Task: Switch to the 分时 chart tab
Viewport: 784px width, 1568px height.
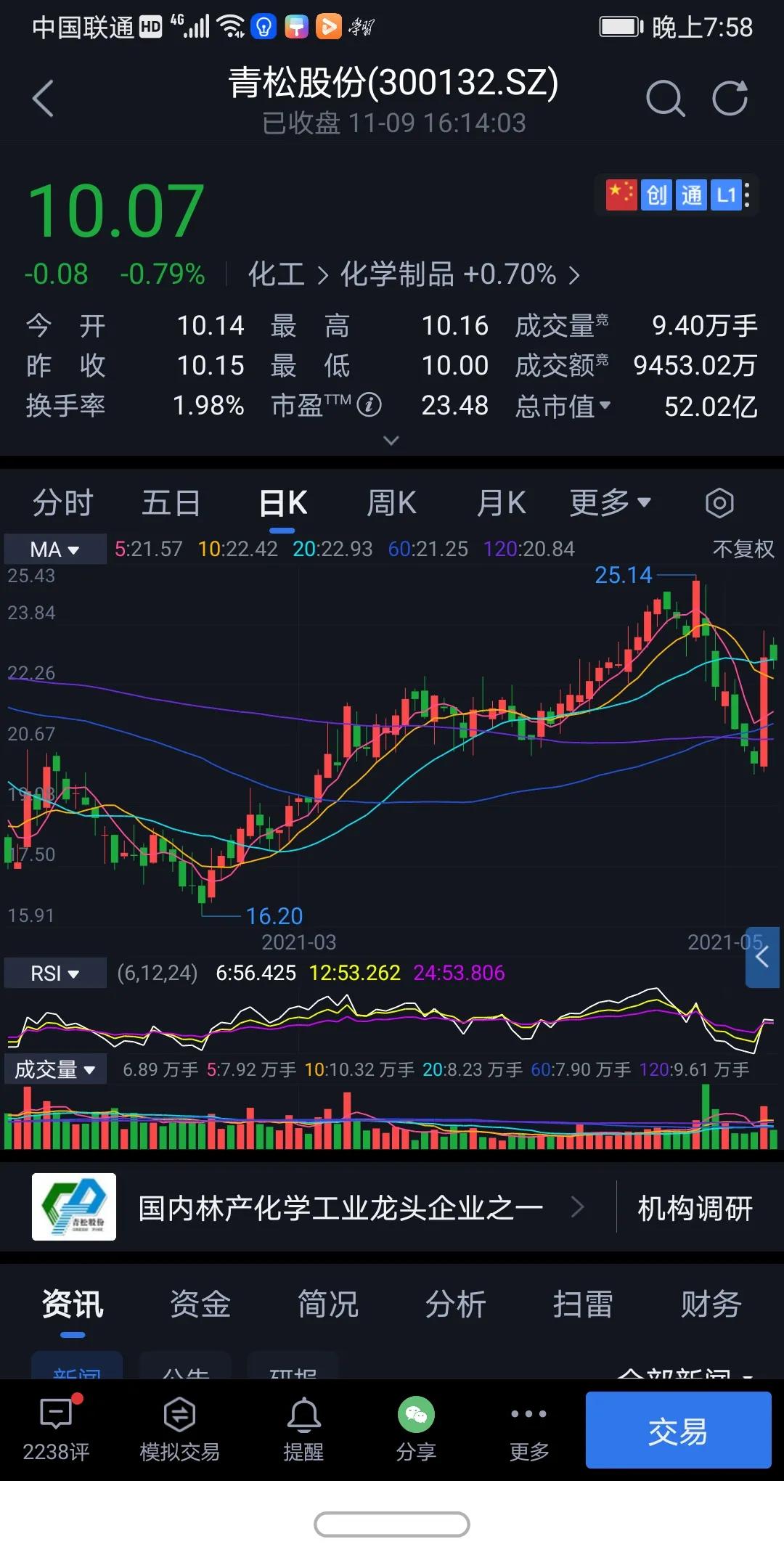Action: point(63,503)
